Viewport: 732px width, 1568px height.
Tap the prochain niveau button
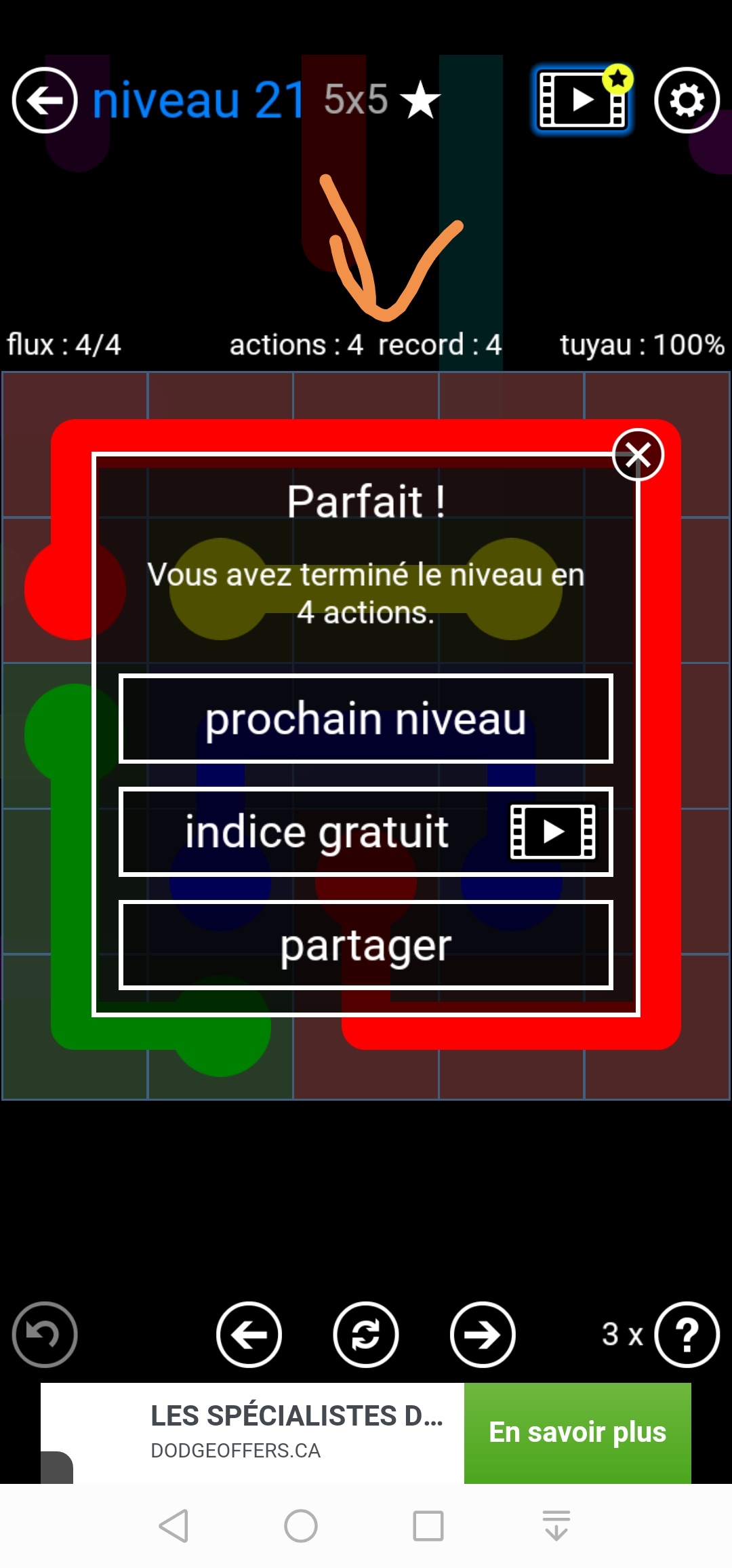[x=366, y=719]
